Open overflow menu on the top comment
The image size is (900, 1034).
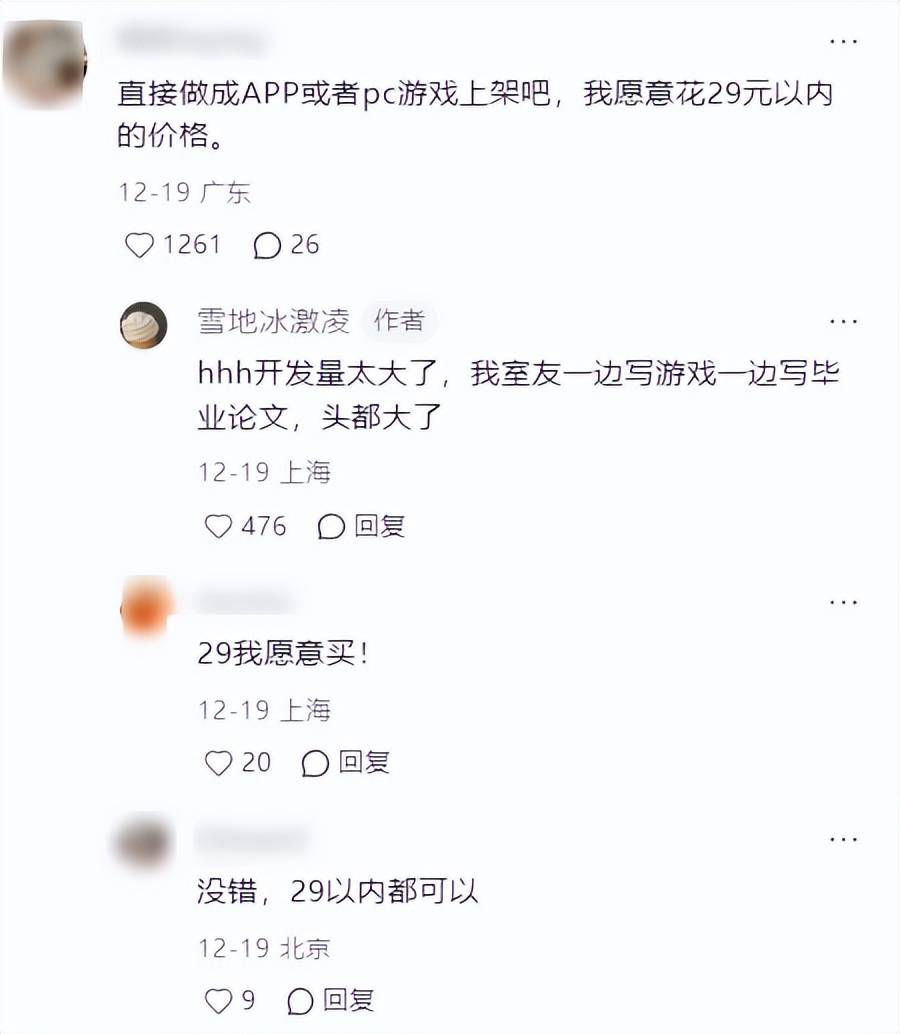(843, 43)
